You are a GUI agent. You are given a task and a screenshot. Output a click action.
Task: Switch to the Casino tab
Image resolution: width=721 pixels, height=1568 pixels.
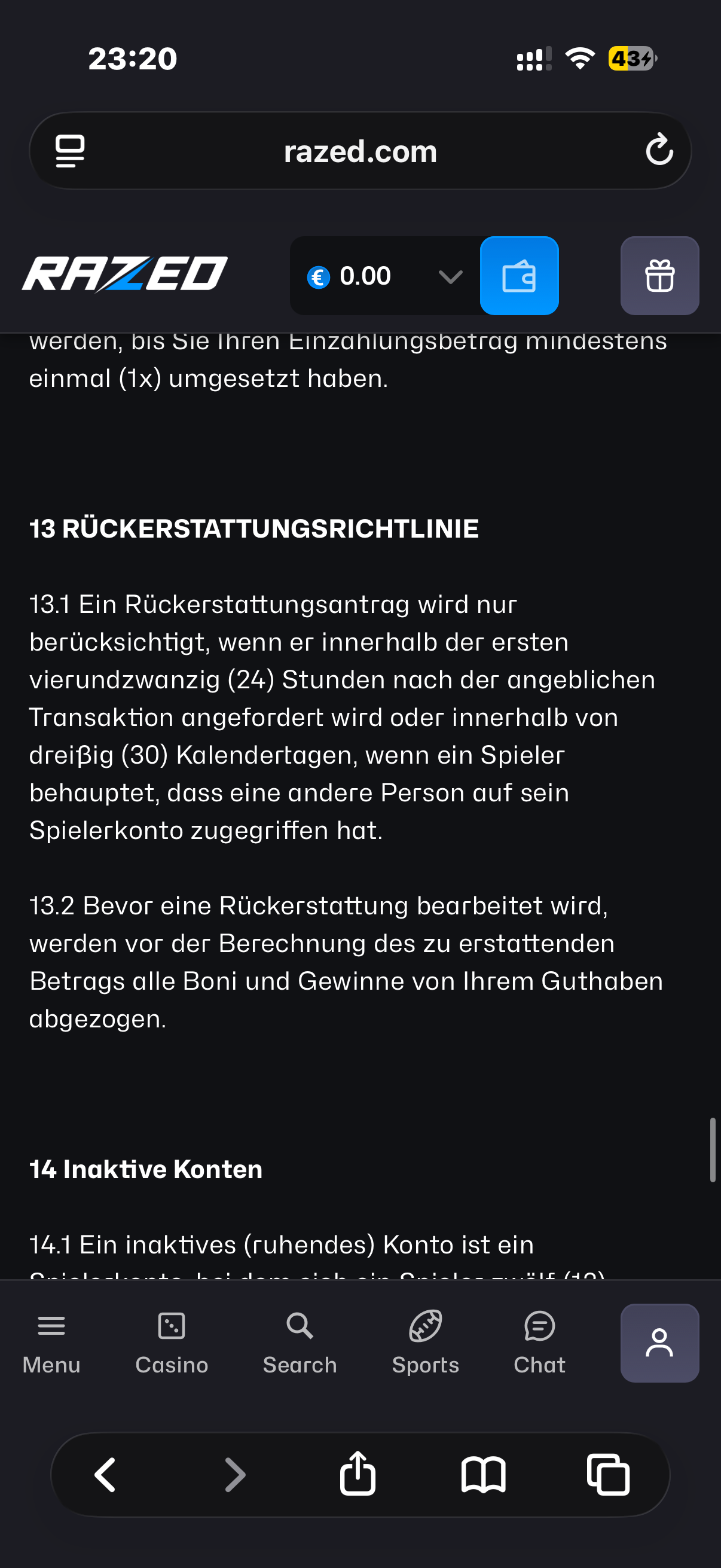click(x=172, y=1342)
